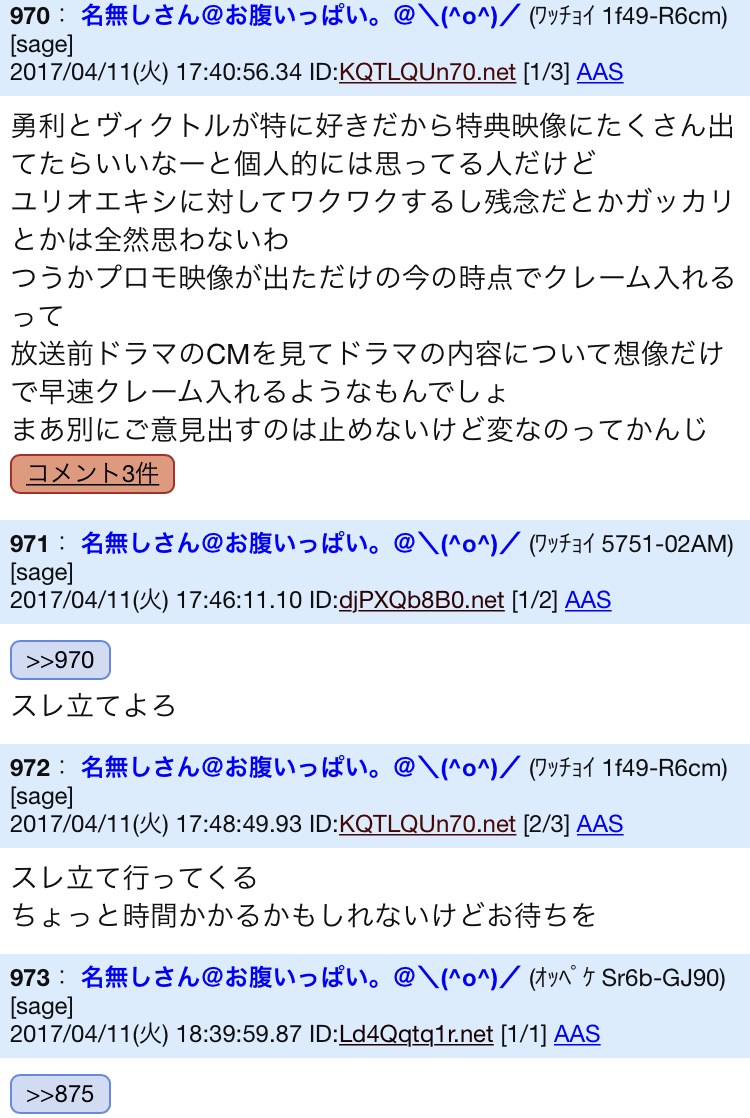Open the AAS link on post 973

pyautogui.click(x=577, y=1034)
